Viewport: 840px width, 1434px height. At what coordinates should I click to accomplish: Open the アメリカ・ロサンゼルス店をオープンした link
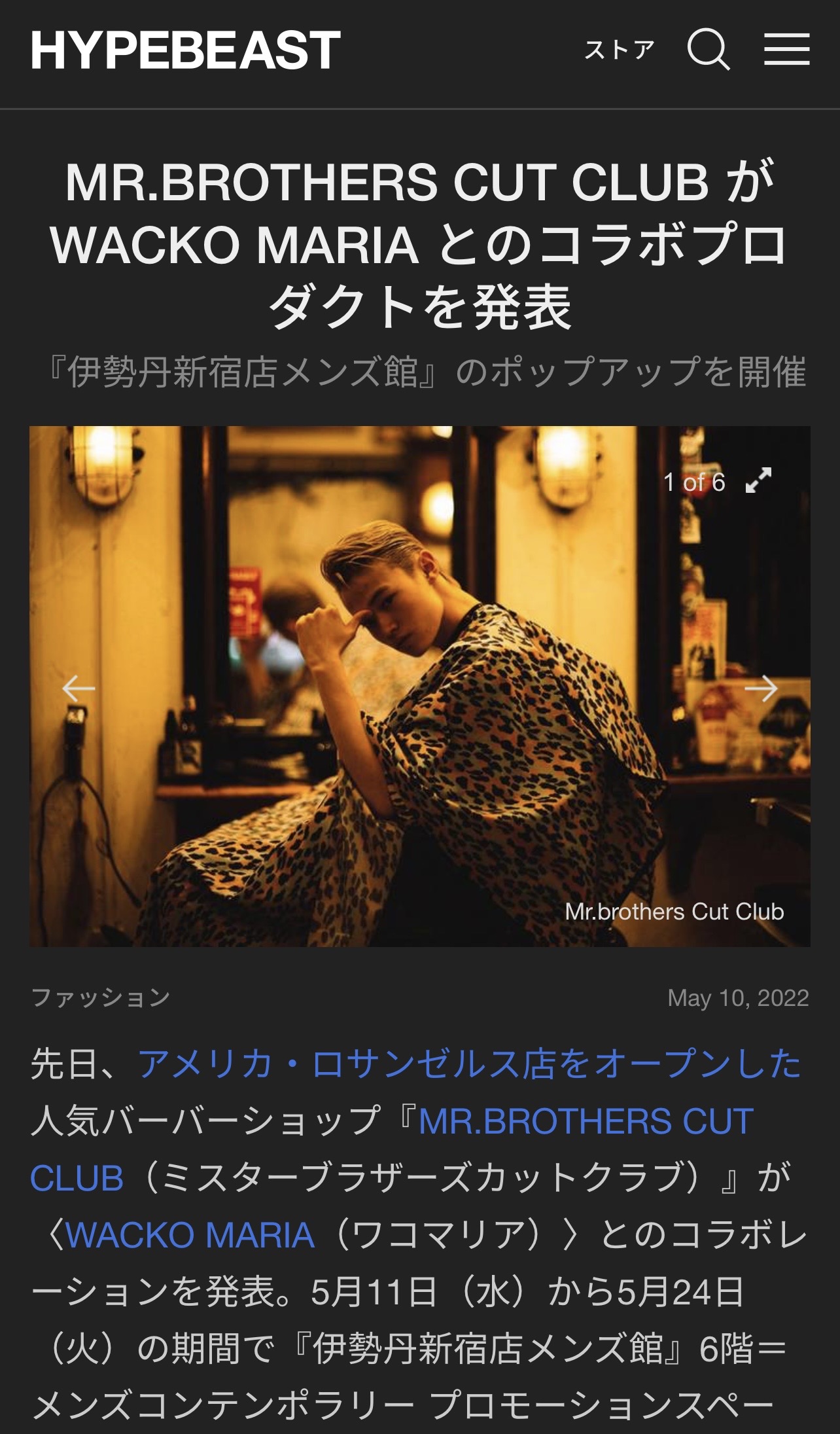click(x=469, y=1064)
